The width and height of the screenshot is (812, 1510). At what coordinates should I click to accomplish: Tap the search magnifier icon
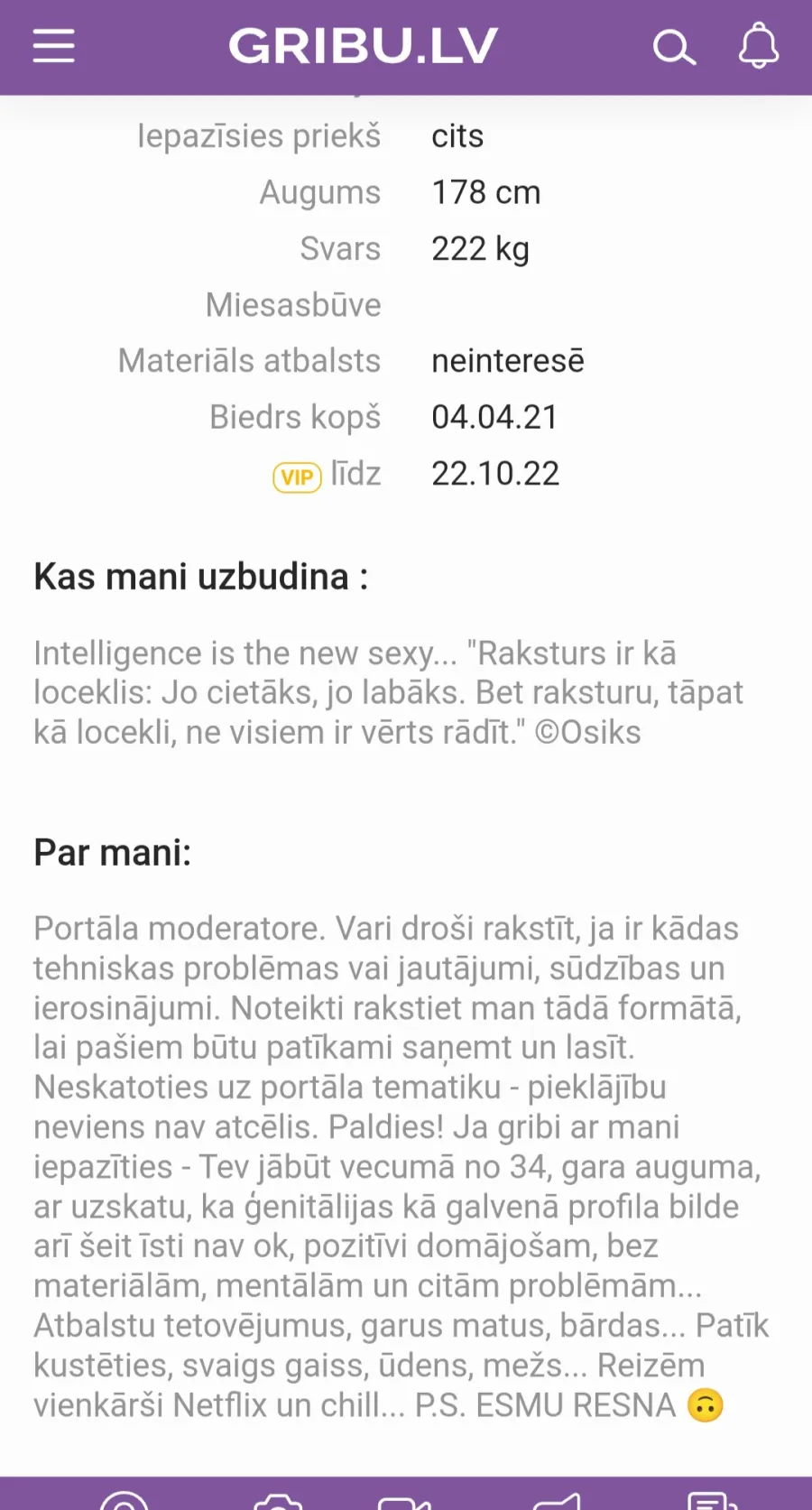pyautogui.click(x=674, y=47)
